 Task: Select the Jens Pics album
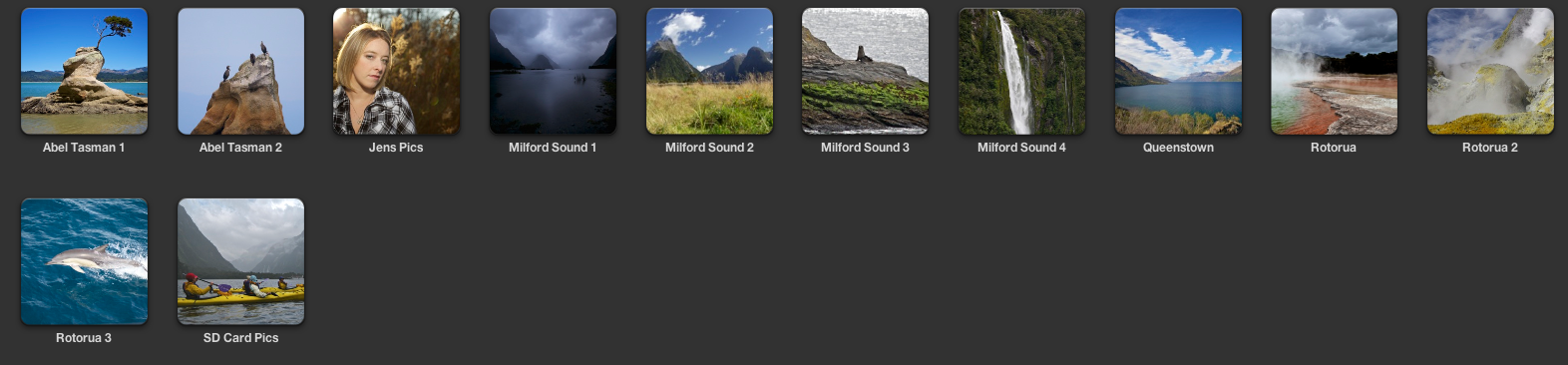click(396, 71)
